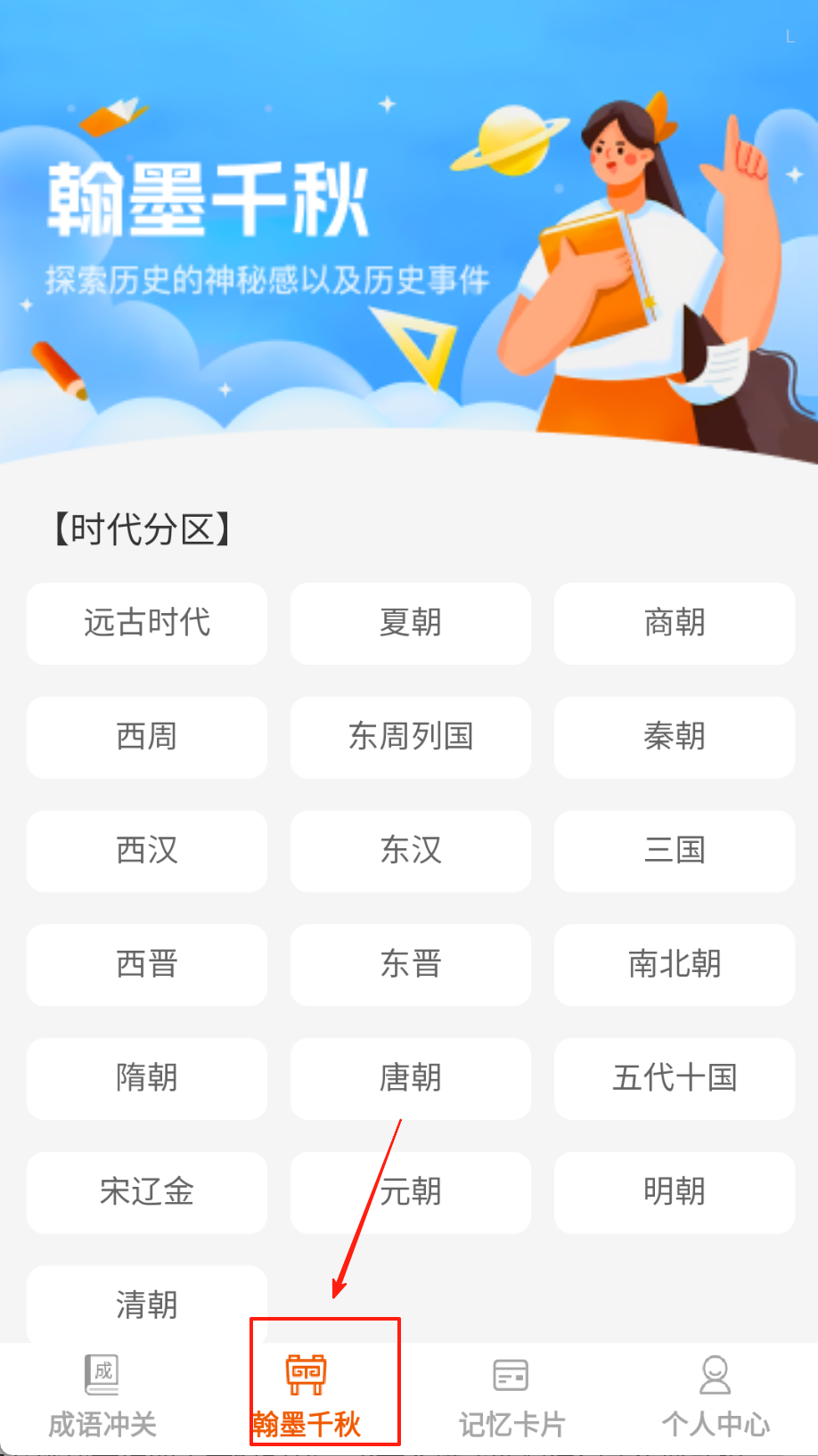
Task: Open the 秦朝 dynasty
Action: point(675,737)
